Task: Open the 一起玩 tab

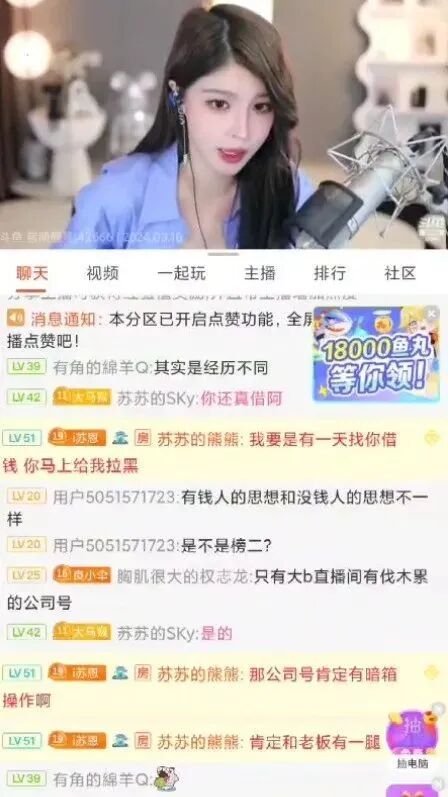Action: pyautogui.click(x=181, y=273)
